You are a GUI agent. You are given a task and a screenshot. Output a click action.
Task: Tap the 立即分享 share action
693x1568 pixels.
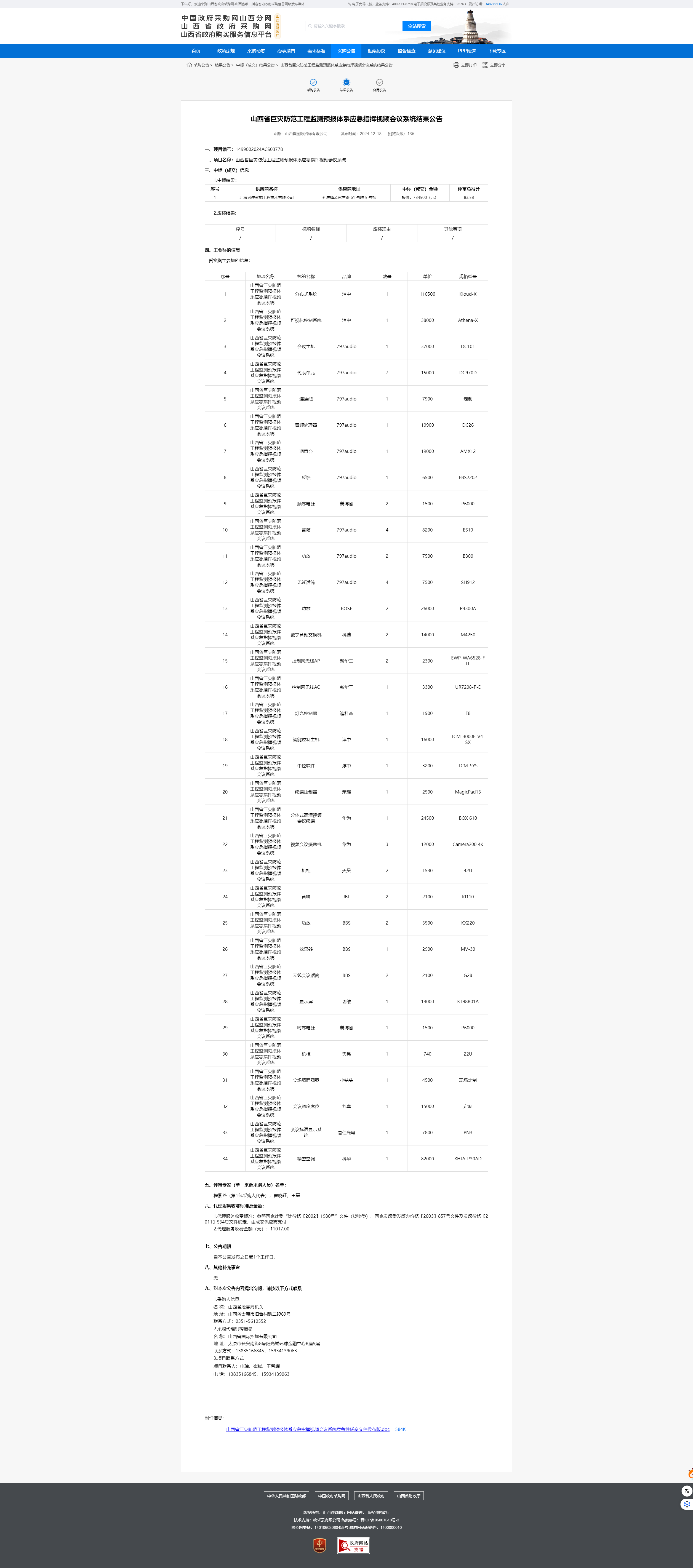coord(494,65)
